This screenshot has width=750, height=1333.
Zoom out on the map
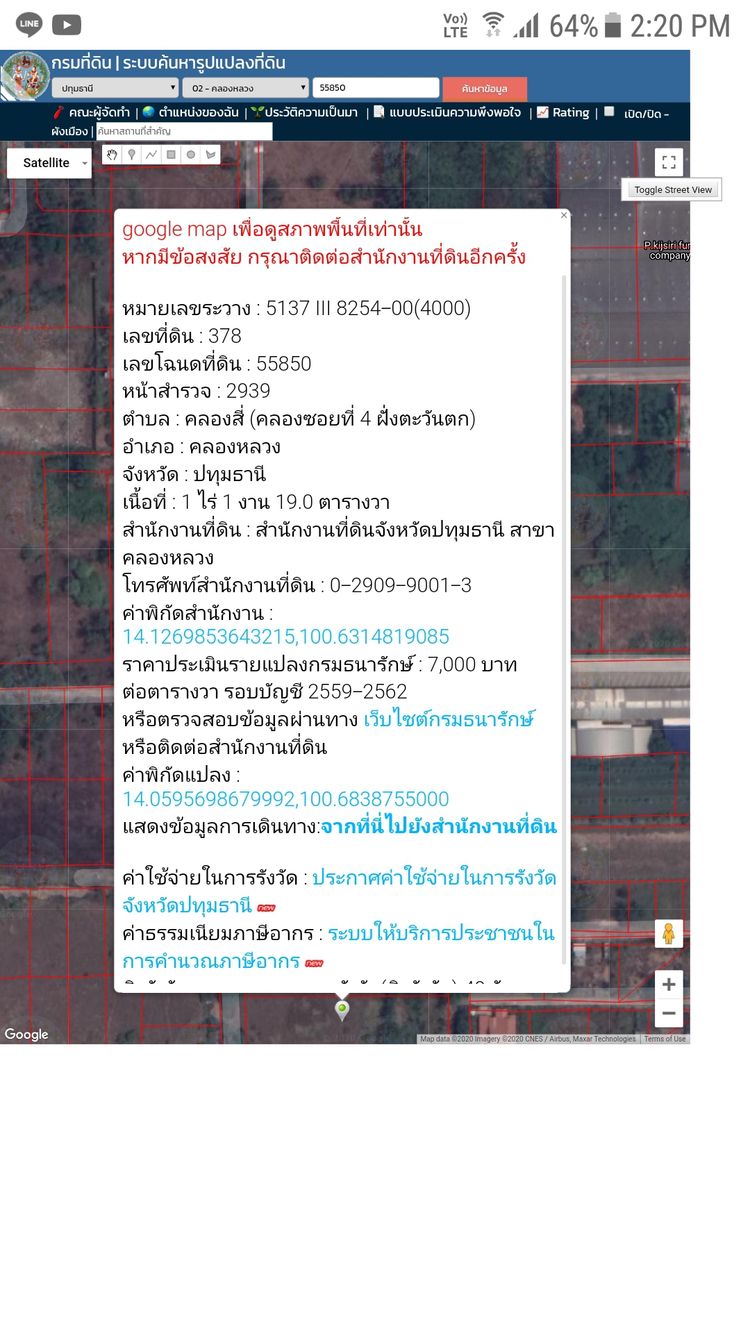(x=669, y=1013)
